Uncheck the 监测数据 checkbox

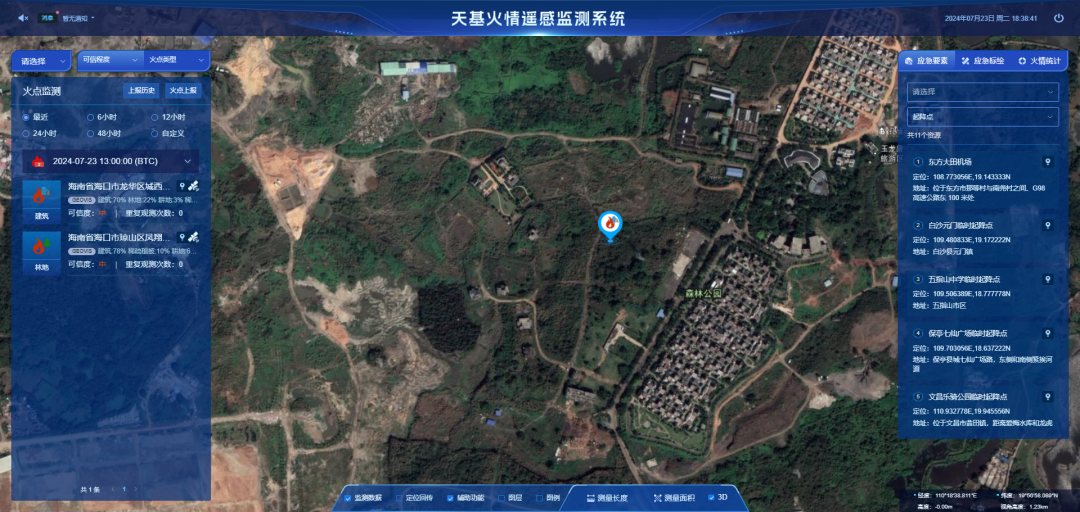[x=348, y=497]
